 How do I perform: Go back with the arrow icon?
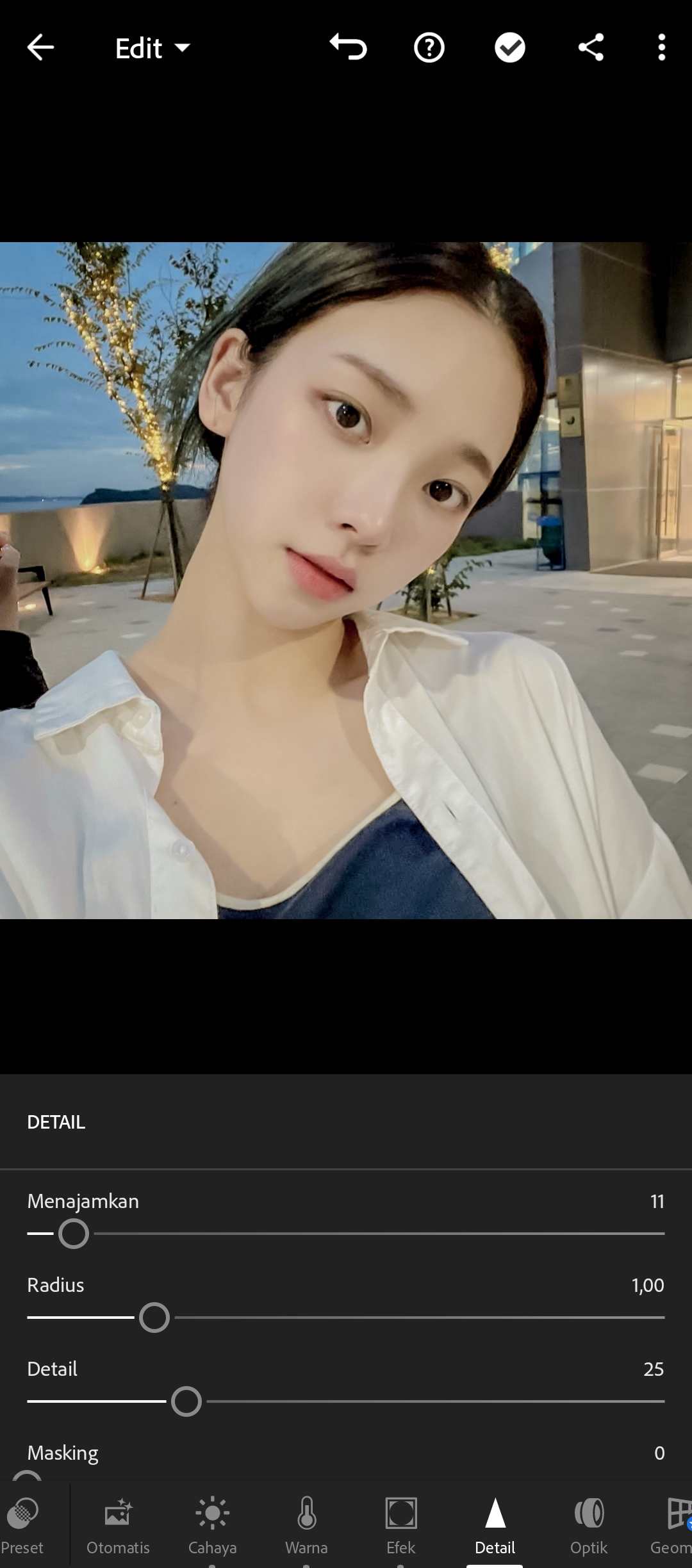[x=40, y=47]
